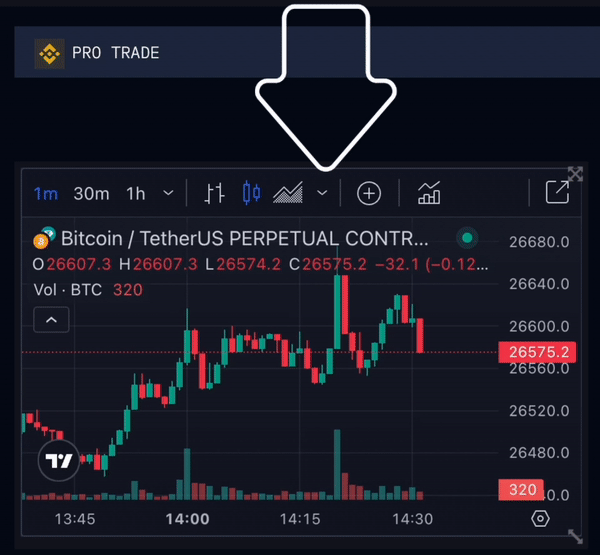Switch to the area chart style
Screen dimensions: 600x555
coord(288,193)
